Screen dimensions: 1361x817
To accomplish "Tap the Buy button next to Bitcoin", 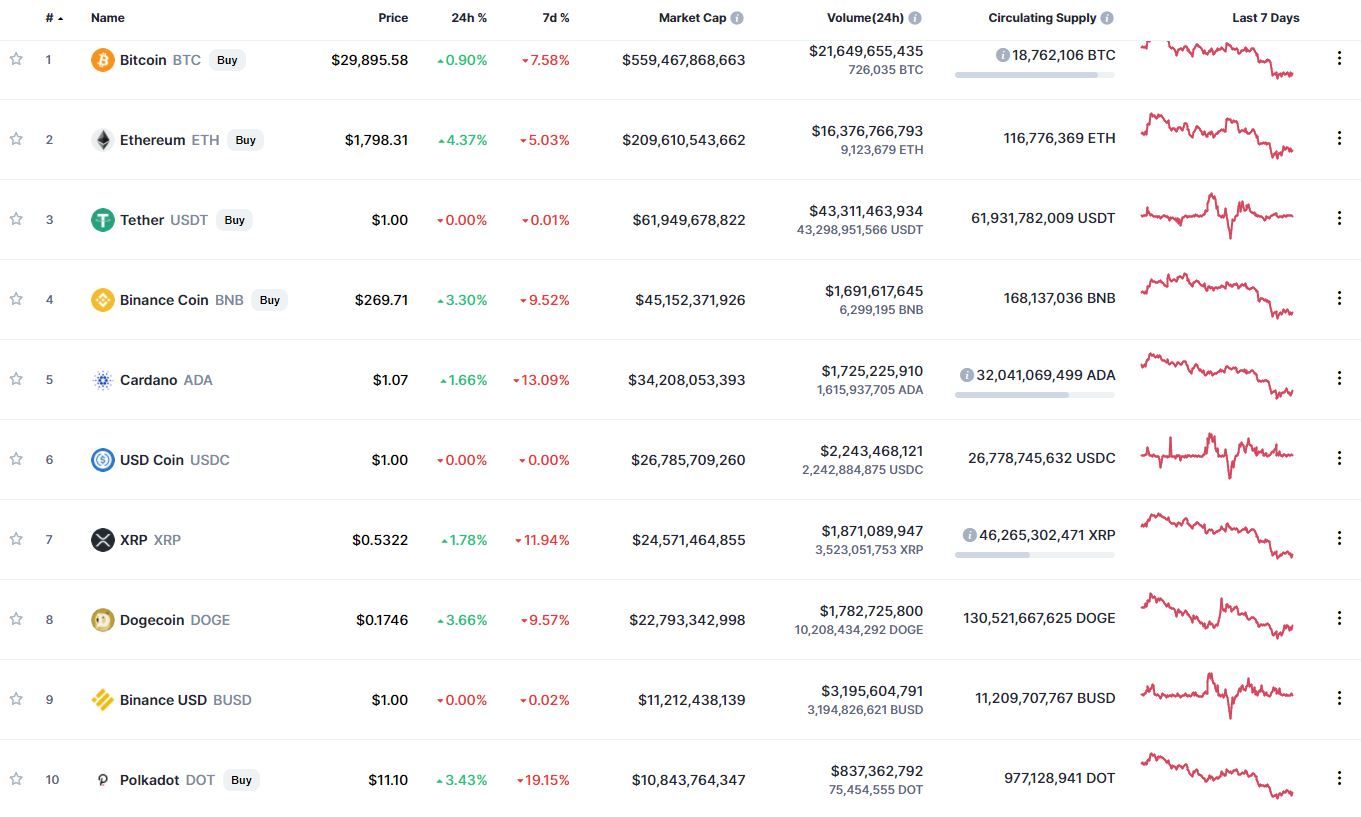I will pos(227,60).
